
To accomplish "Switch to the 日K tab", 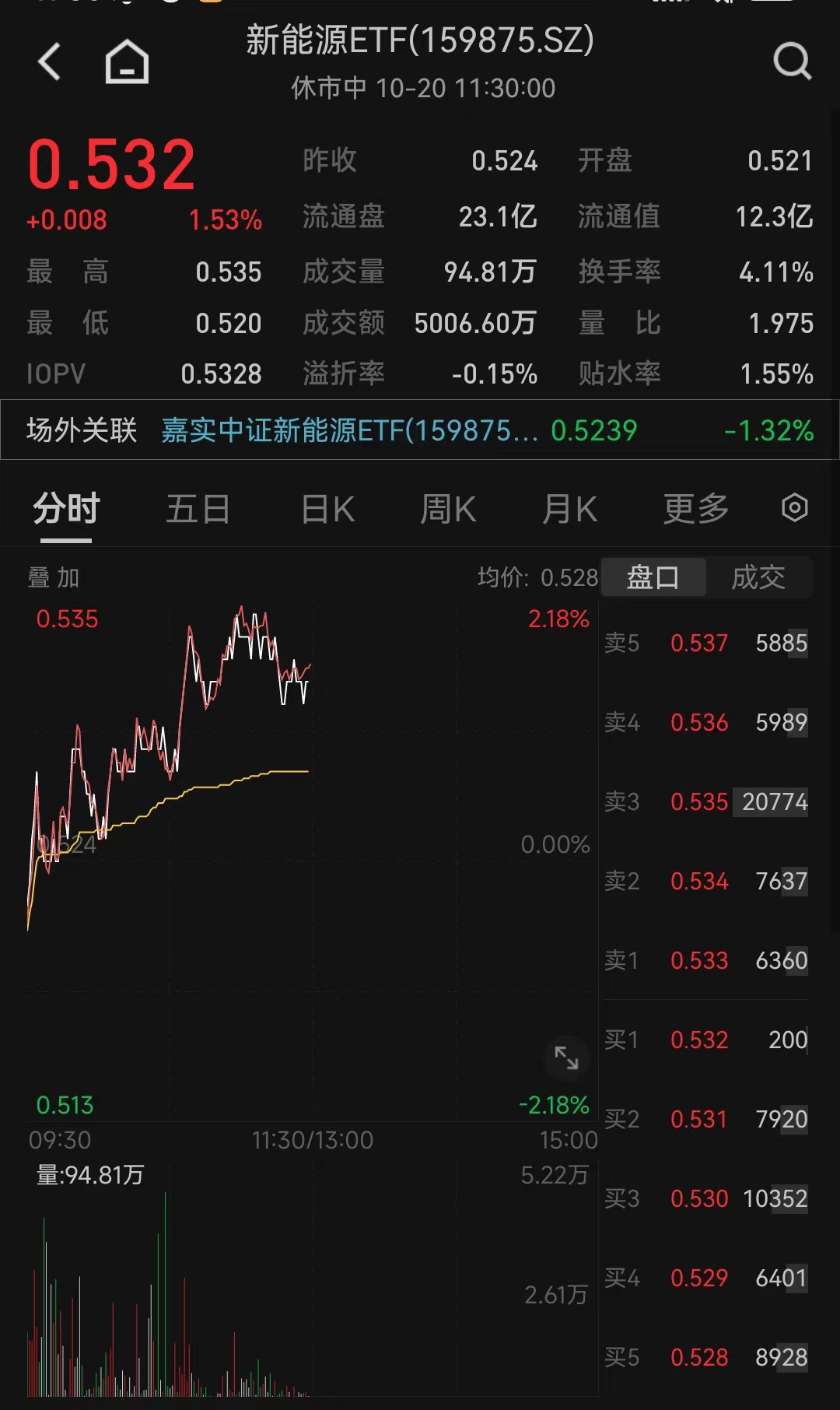I will click(326, 508).
